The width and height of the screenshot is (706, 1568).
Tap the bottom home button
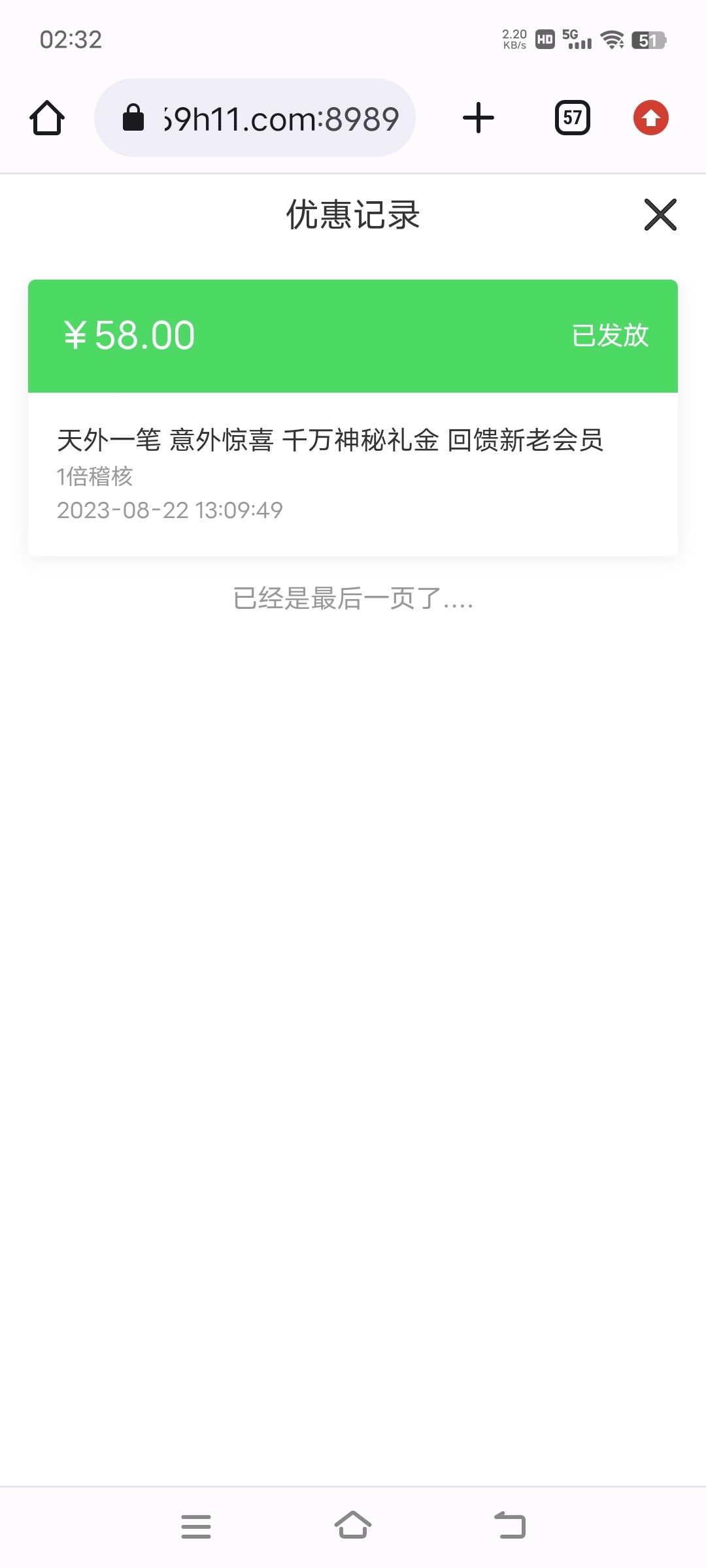pyautogui.click(x=353, y=1526)
